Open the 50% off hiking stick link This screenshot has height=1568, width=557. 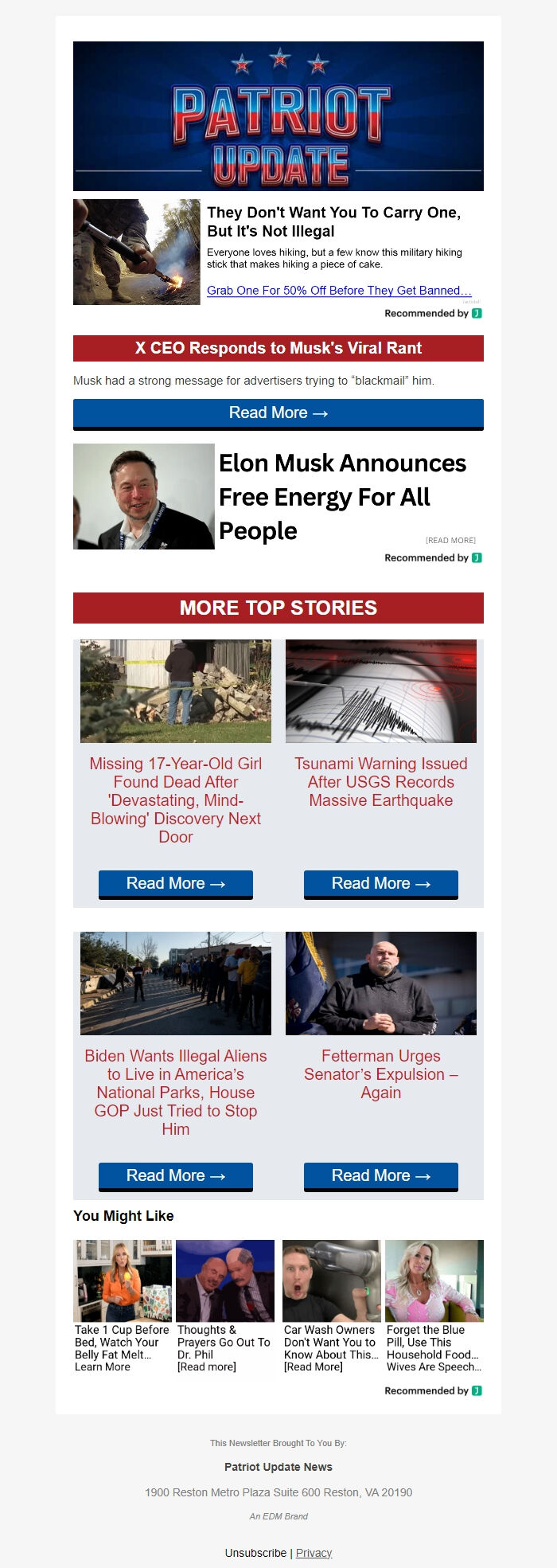coord(339,291)
